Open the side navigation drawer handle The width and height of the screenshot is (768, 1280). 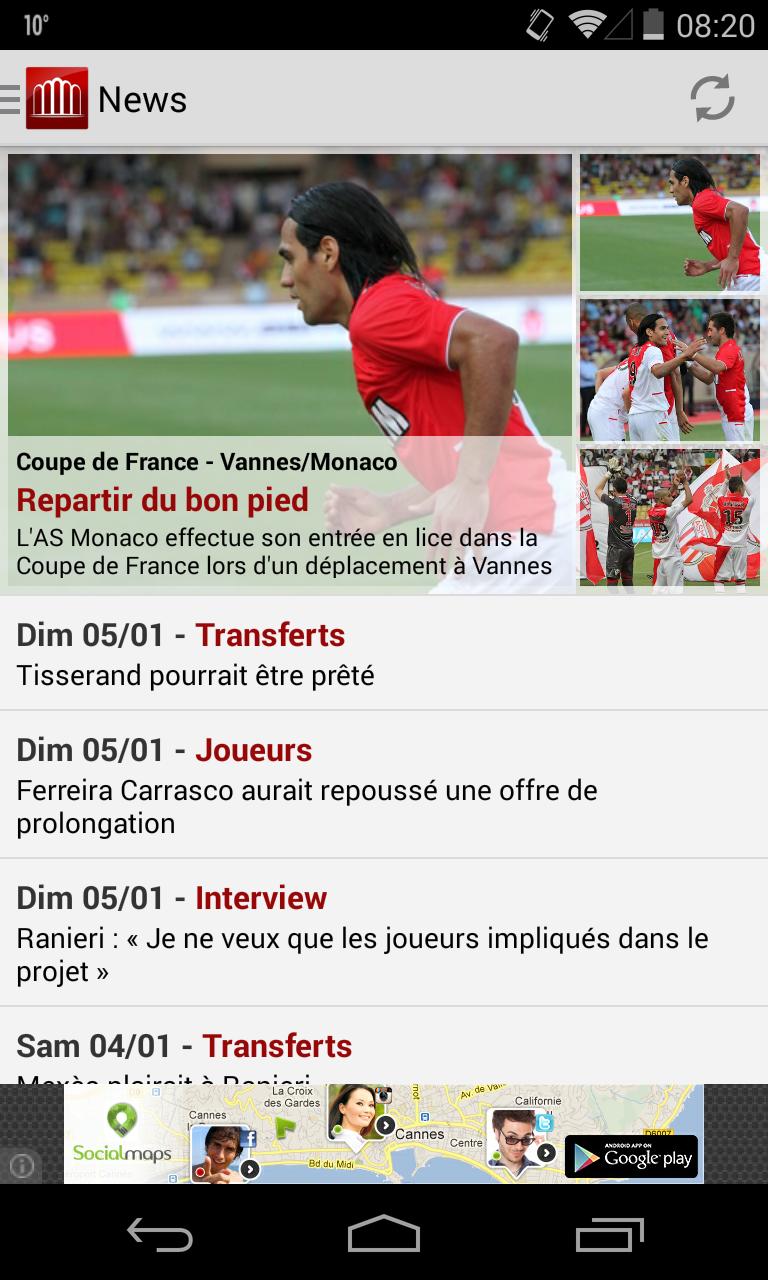coord(10,97)
